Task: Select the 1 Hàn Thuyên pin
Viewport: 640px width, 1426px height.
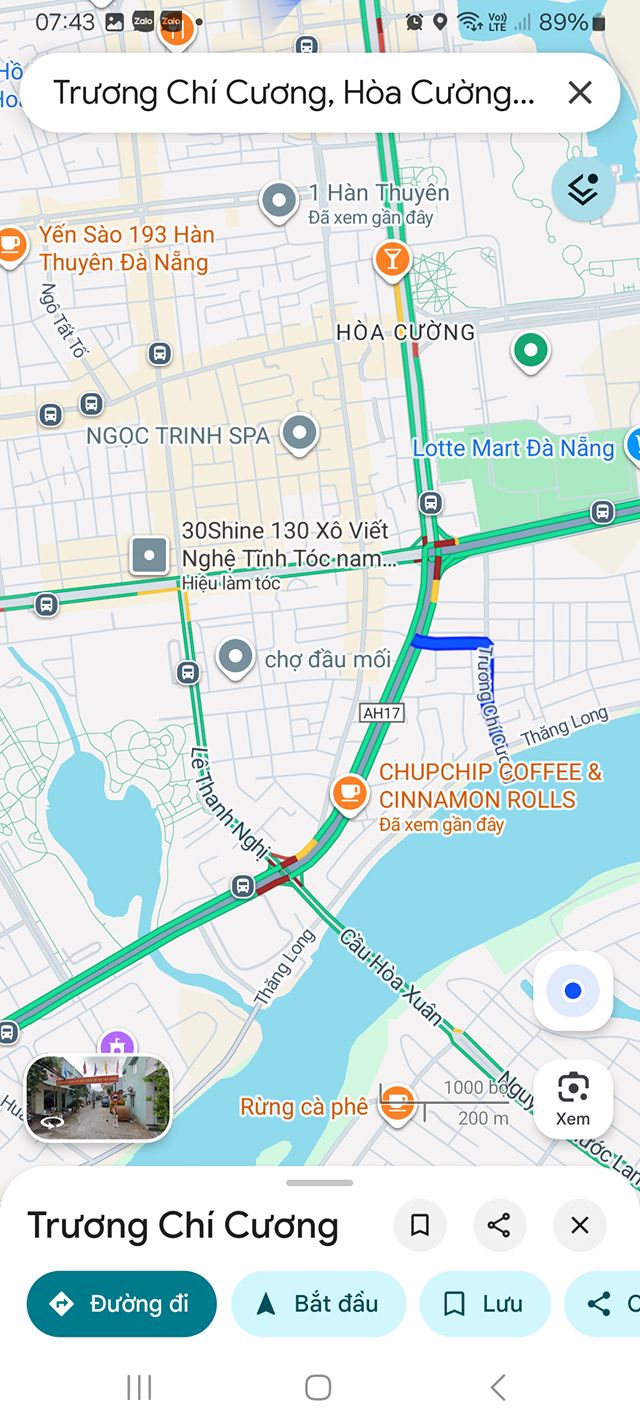Action: [279, 201]
